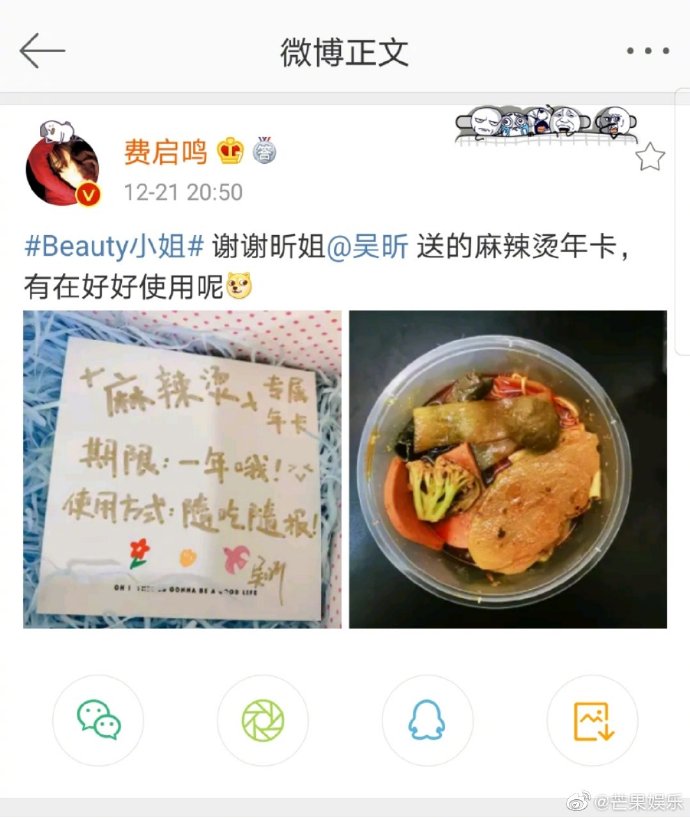This screenshot has width=690, height=818.
Task: Open the #Beauty小姐# hashtag topic
Action: click(x=114, y=247)
